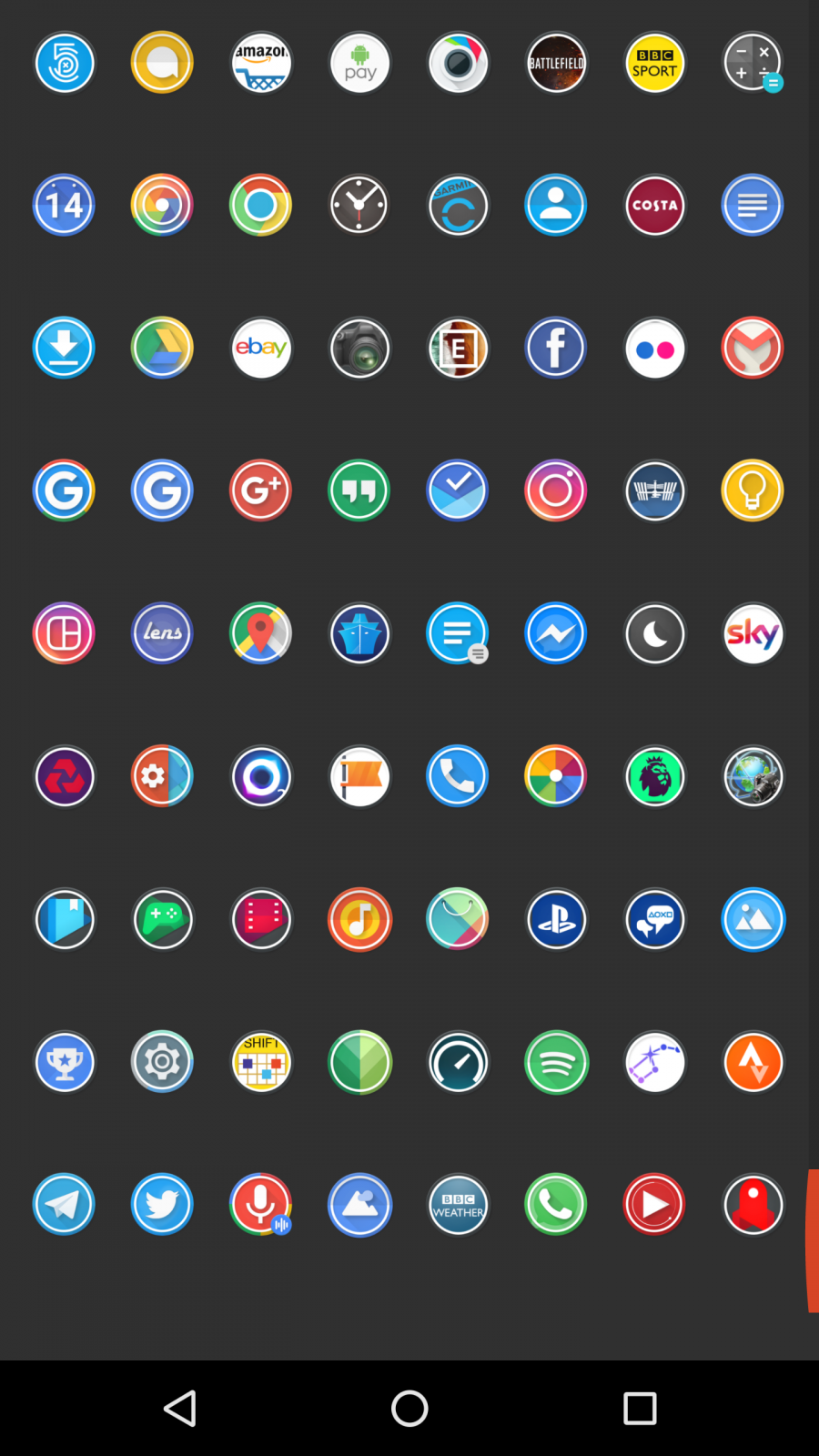Launch Telegram
The image size is (819, 1456).
click(x=64, y=1205)
